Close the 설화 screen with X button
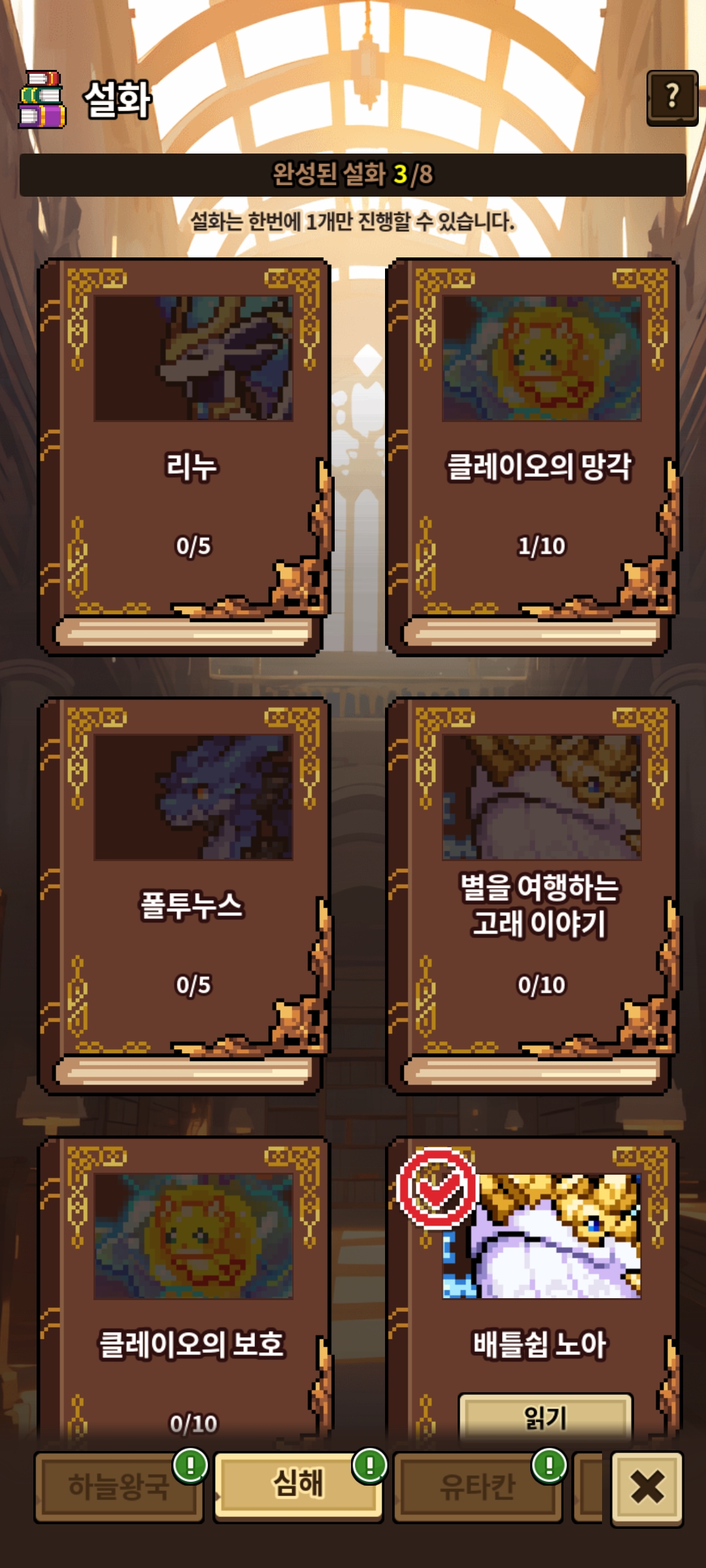Viewport: 706px width, 1568px height. 647,1488
